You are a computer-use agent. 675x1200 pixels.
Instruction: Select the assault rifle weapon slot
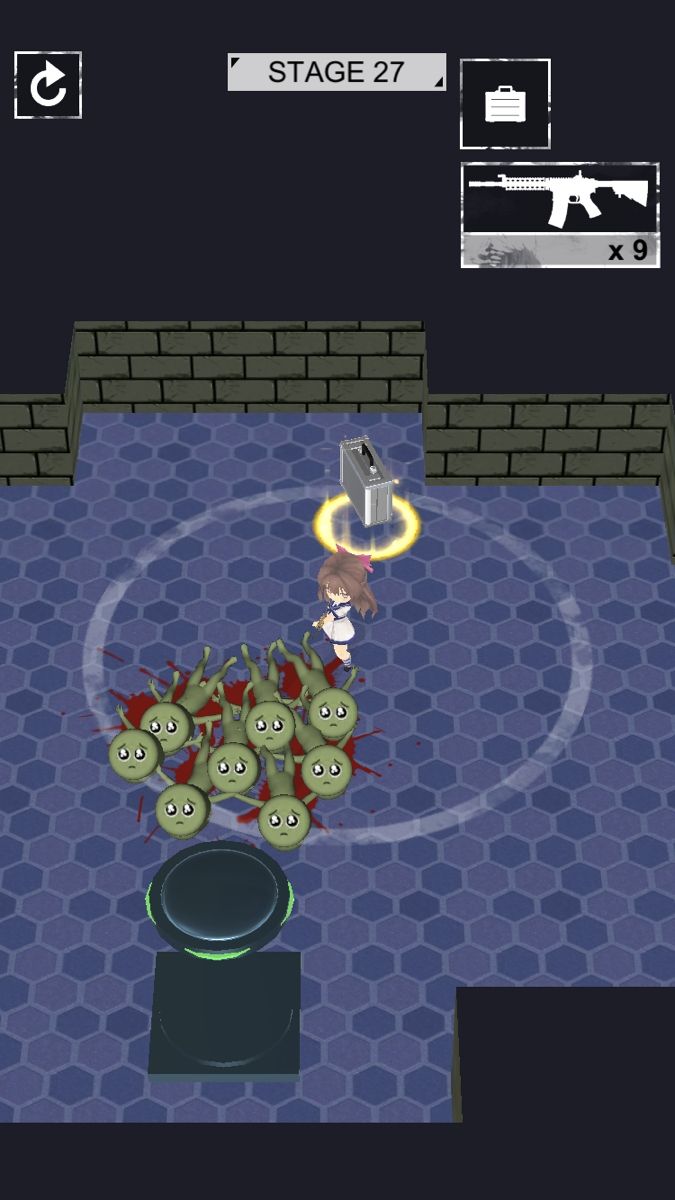[560, 215]
